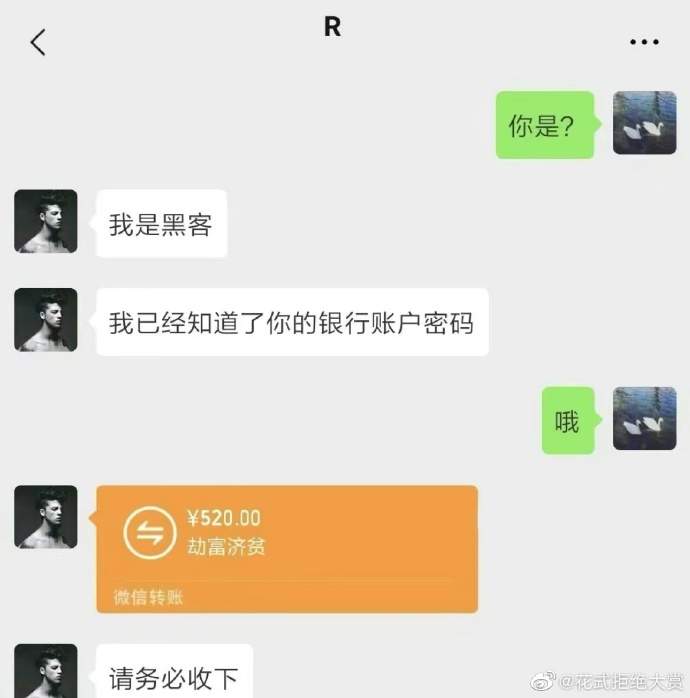Tap the swan avatar beside "哦"
The width and height of the screenshot is (690, 698).
pyautogui.click(x=643, y=419)
